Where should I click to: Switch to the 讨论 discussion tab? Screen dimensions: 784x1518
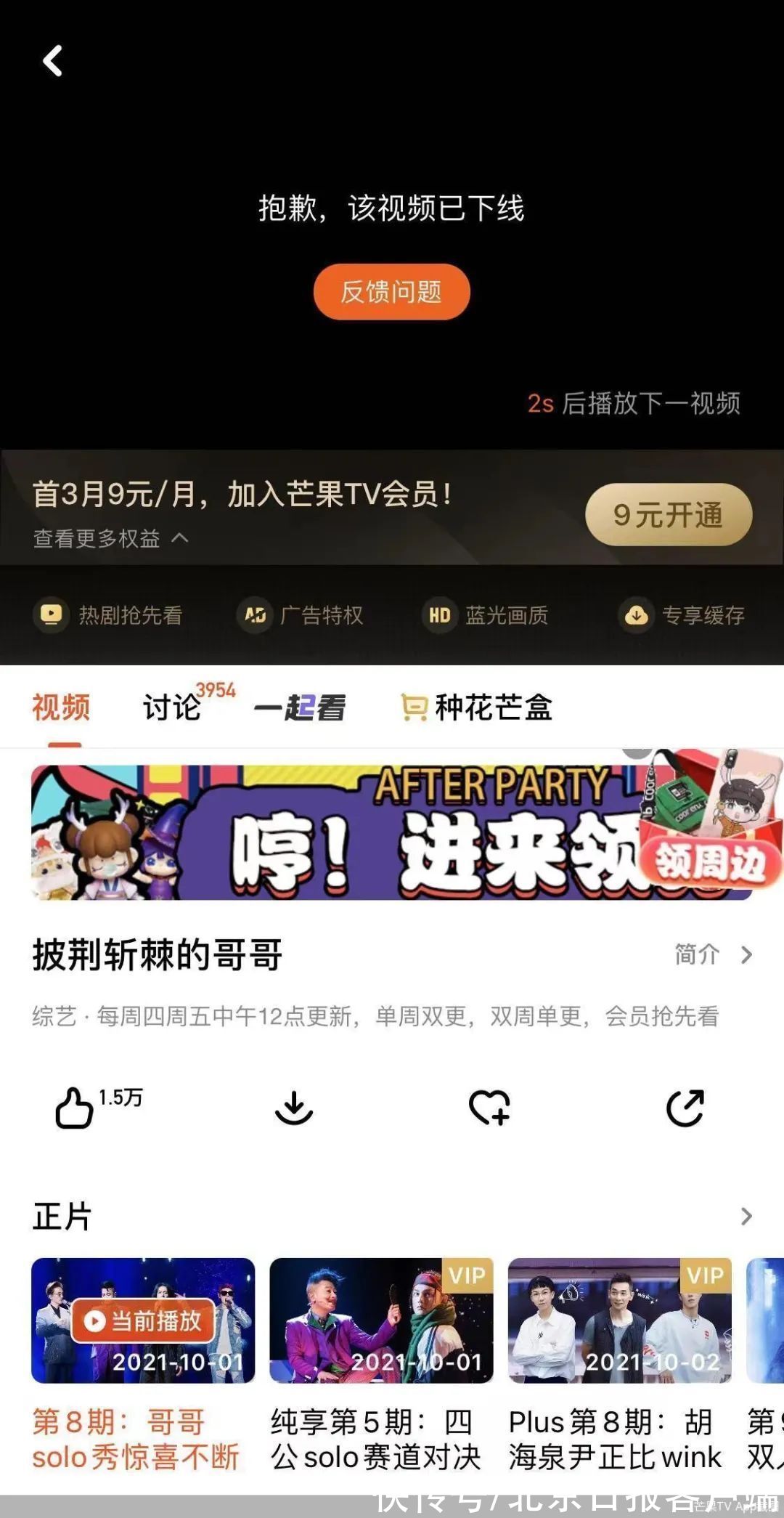click(x=171, y=706)
